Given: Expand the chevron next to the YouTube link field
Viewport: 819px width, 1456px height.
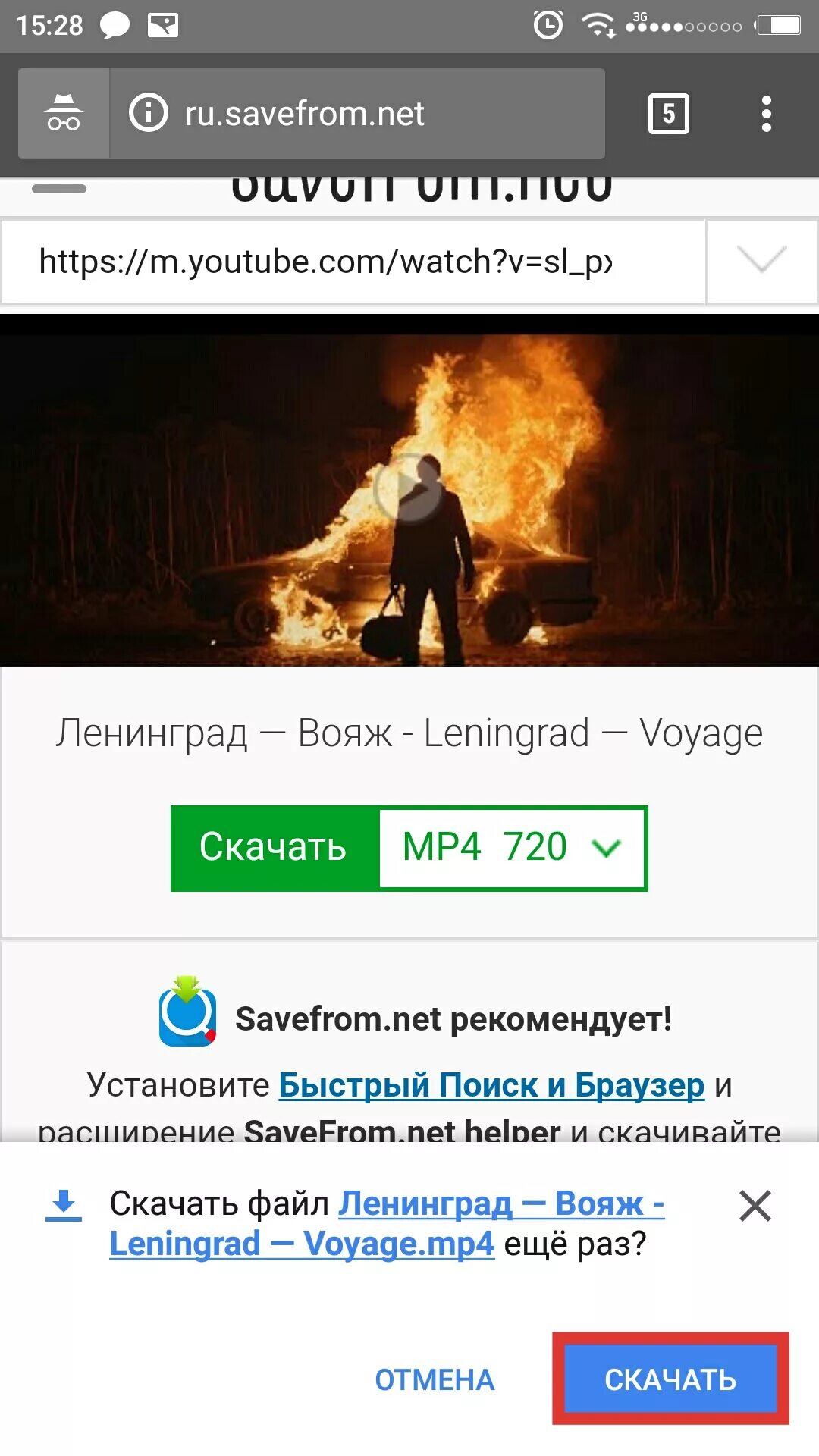Looking at the screenshot, I should [x=761, y=262].
